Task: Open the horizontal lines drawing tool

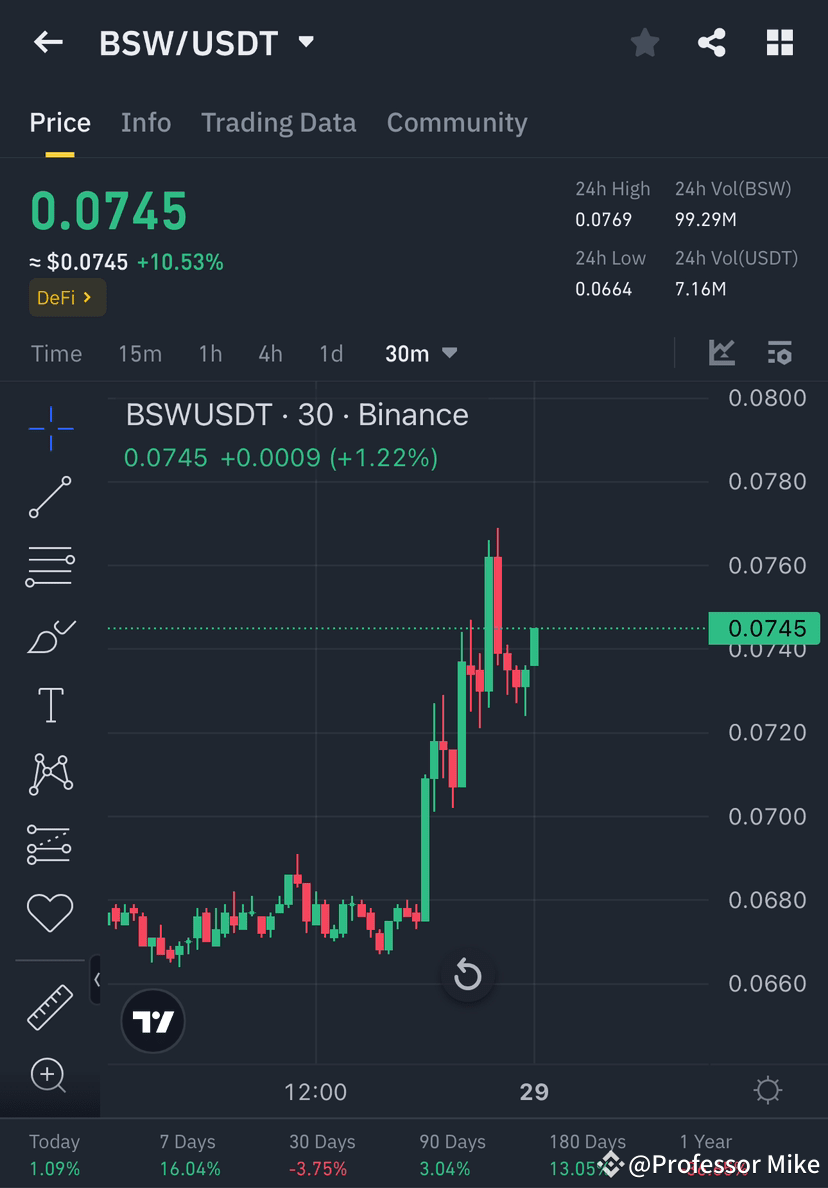Action: 50,565
